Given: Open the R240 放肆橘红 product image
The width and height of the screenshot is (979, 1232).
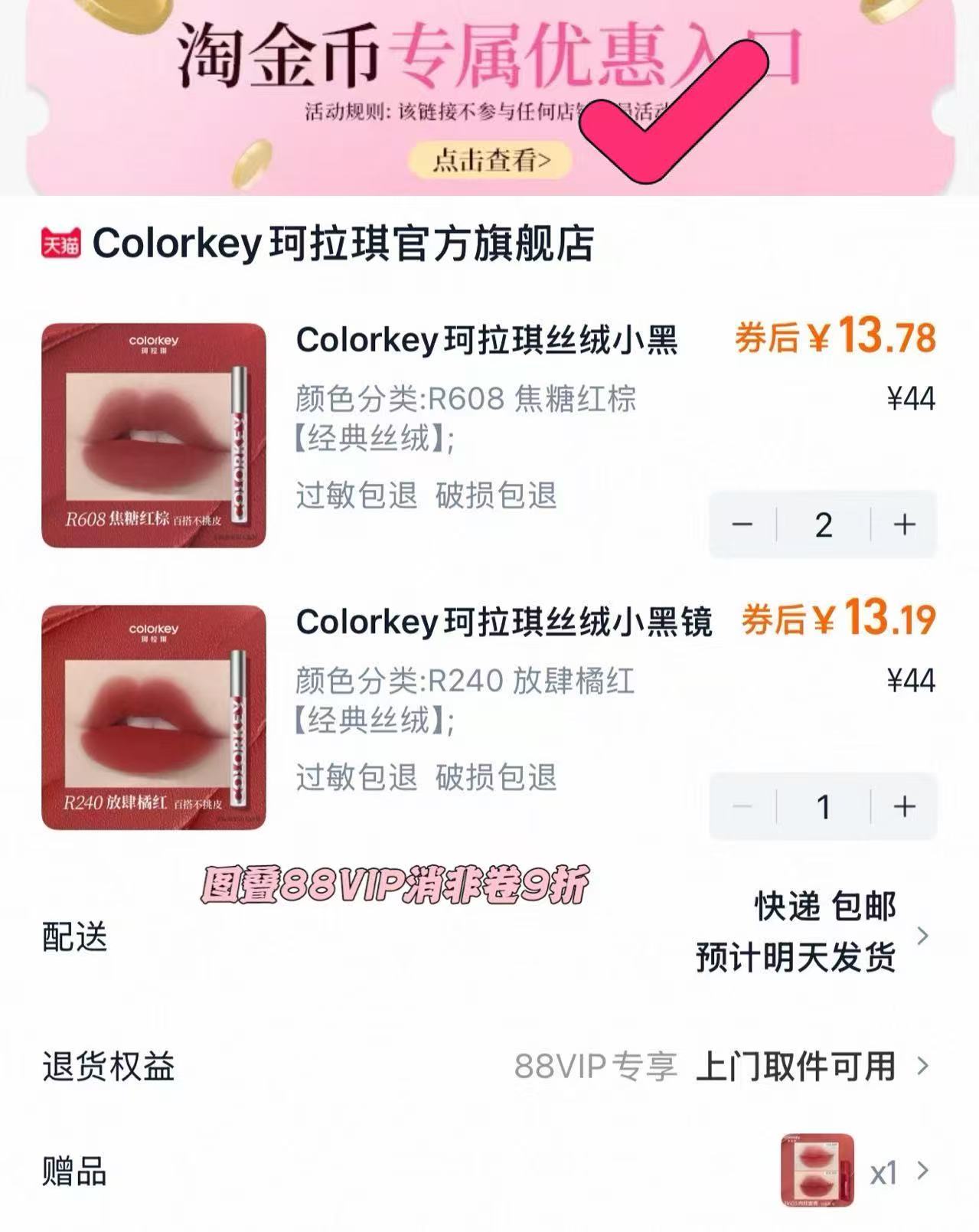Looking at the screenshot, I should coord(154,717).
